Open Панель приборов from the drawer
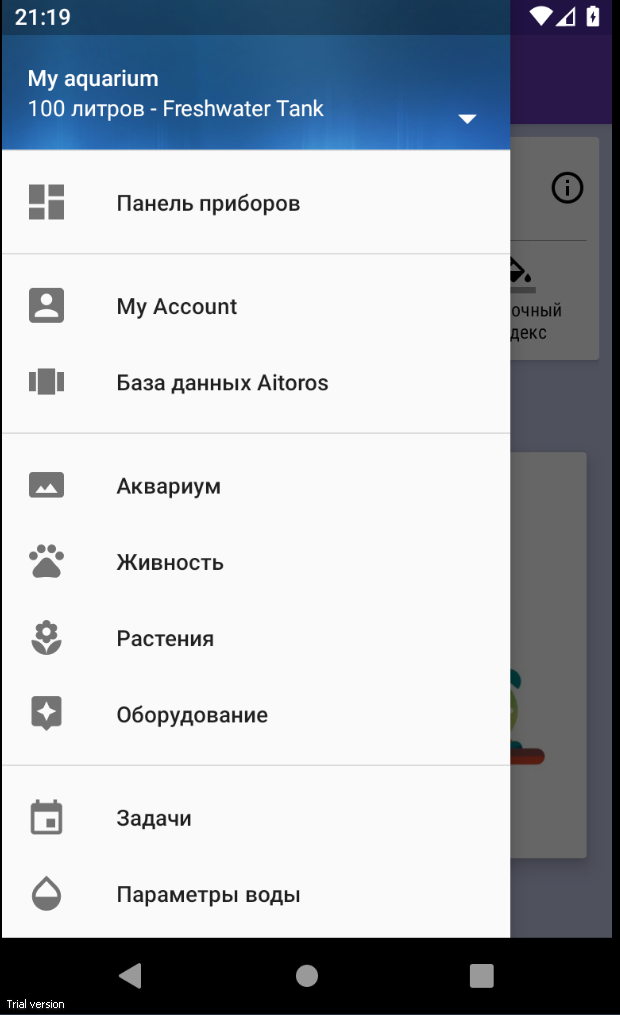The image size is (620, 1015). click(208, 203)
